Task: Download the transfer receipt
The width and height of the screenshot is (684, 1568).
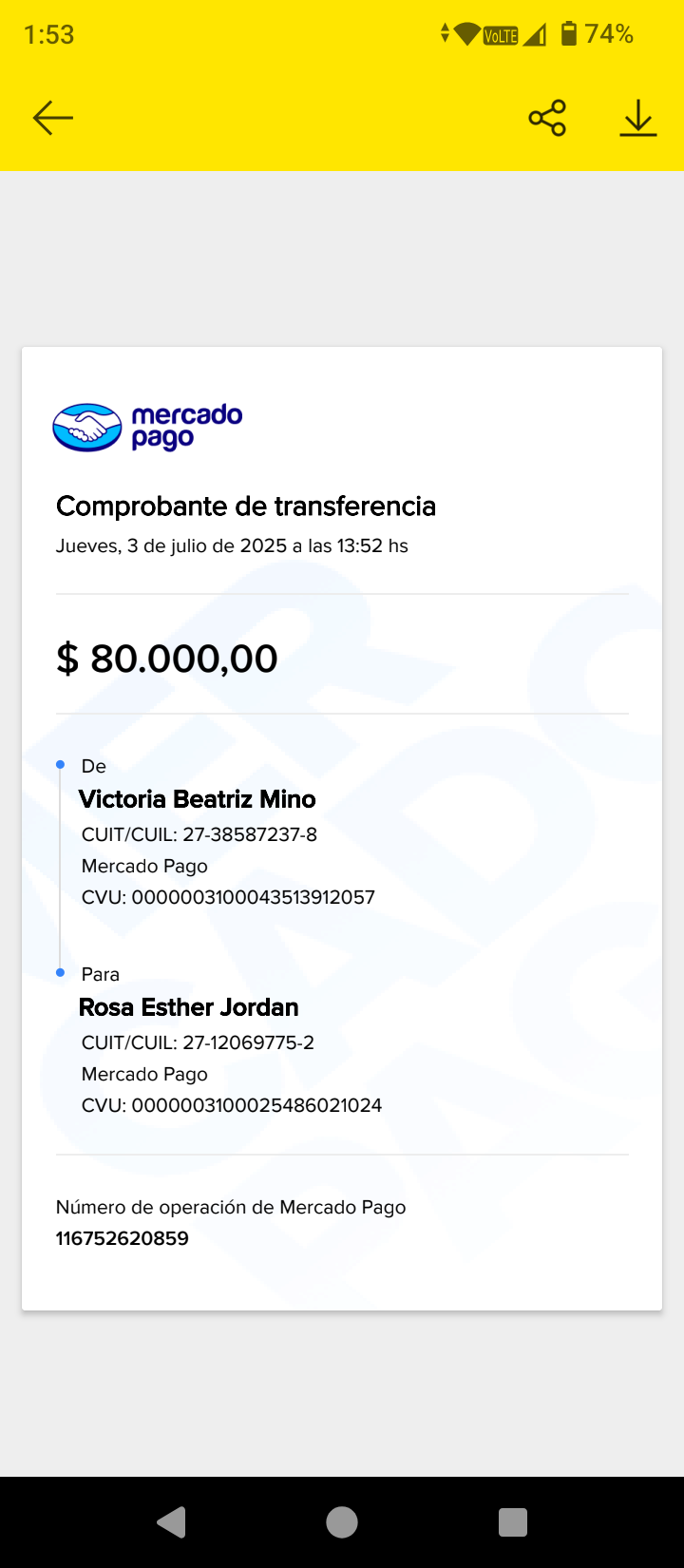Action: click(x=638, y=118)
